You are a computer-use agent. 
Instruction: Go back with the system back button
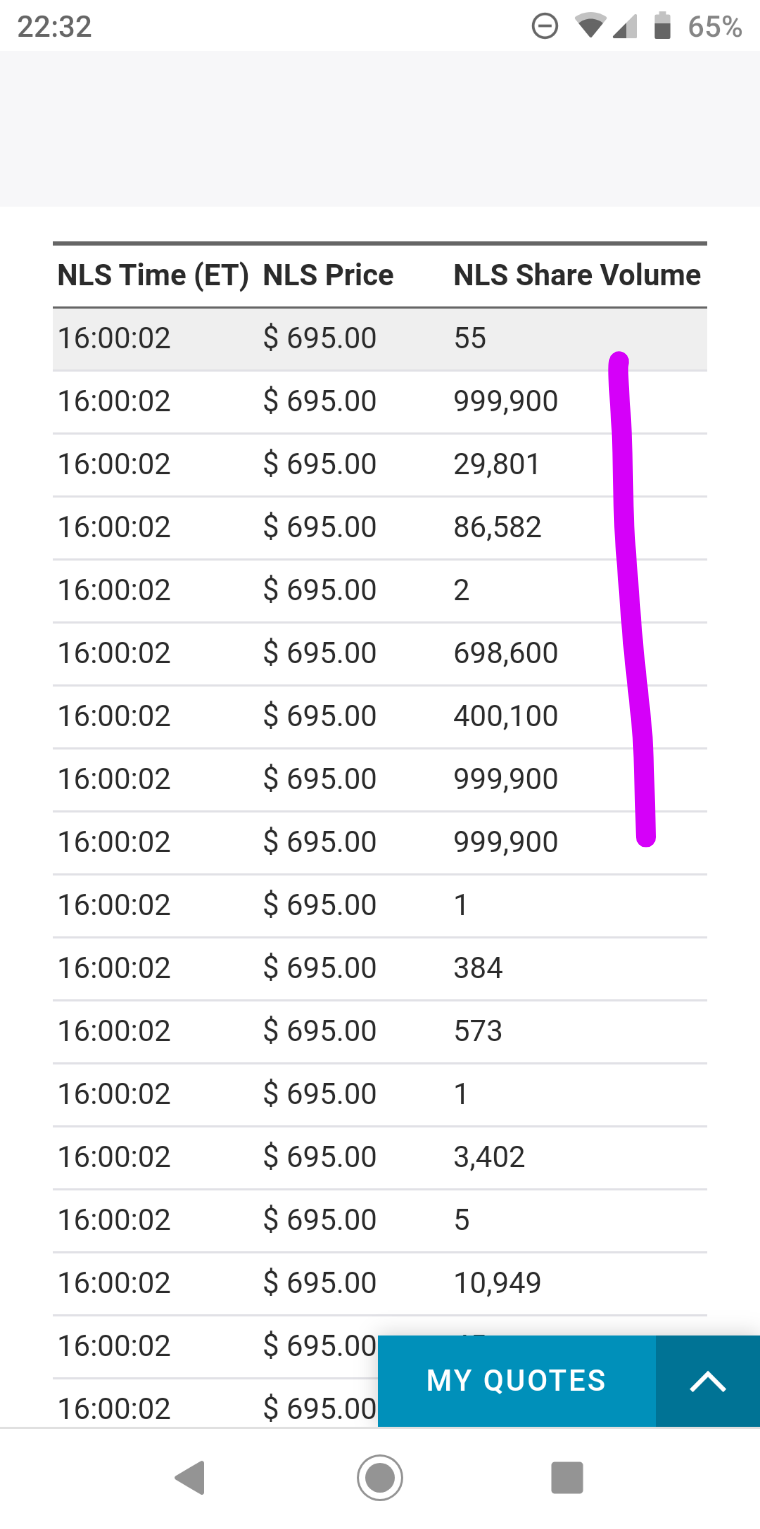[189, 1477]
